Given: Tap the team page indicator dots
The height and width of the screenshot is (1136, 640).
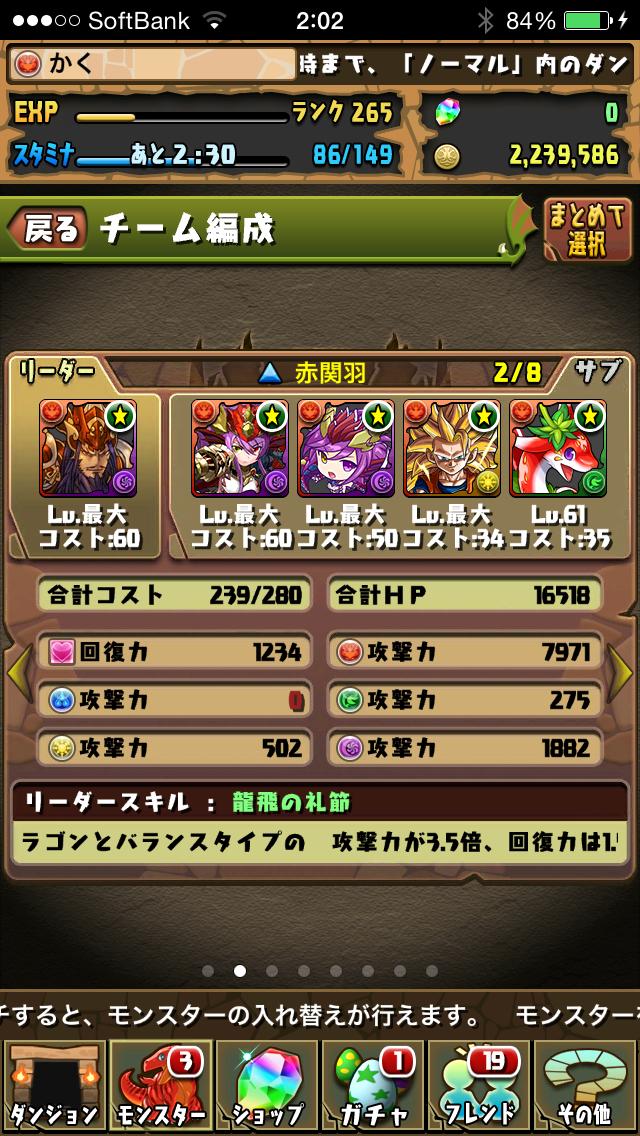Looking at the screenshot, I should click(x=319, y=970).
